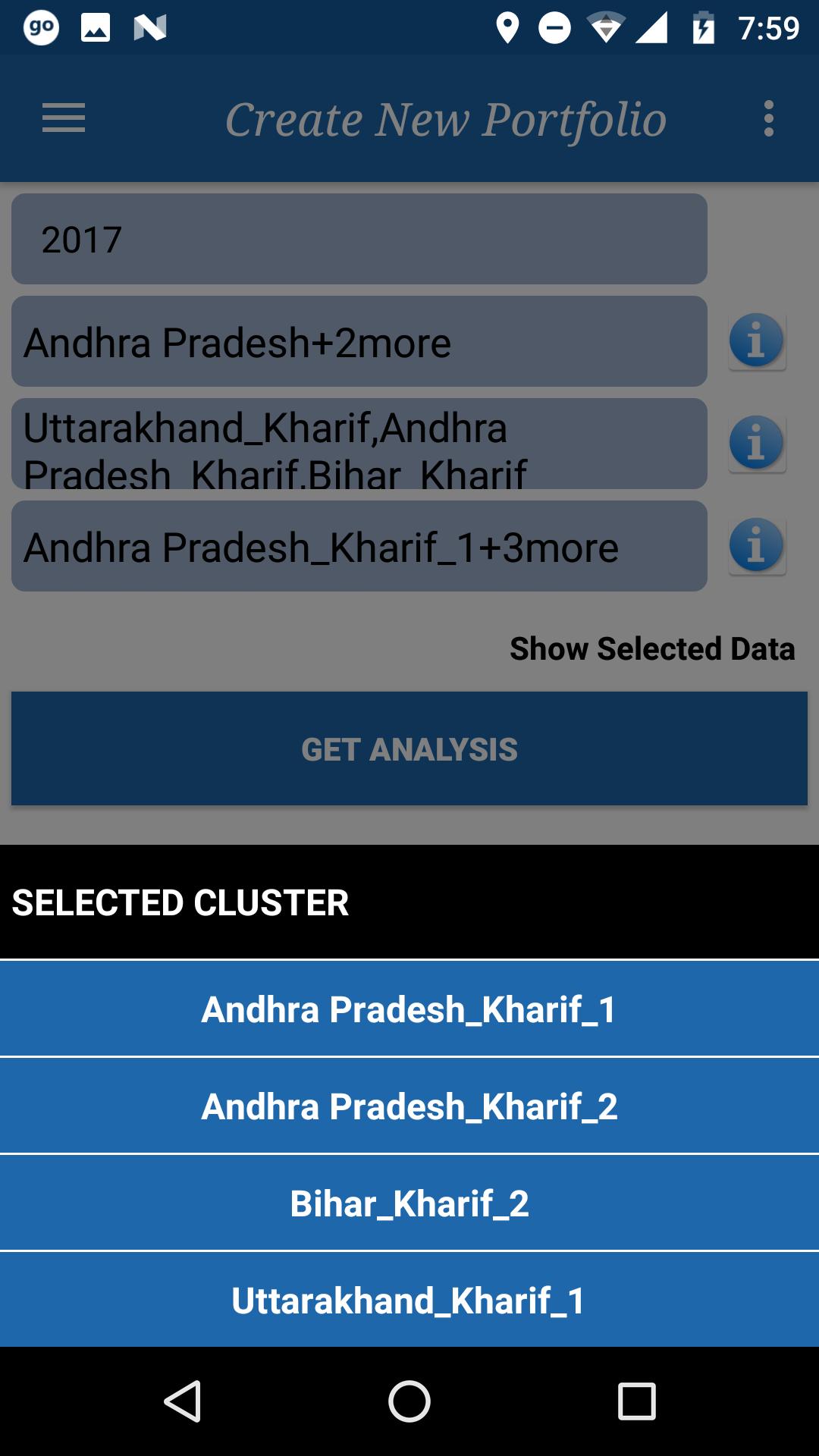The height and width of the screenshot is (1456, 819).
Task: Open the hamburger drawer menu
Action: (64, 118)
